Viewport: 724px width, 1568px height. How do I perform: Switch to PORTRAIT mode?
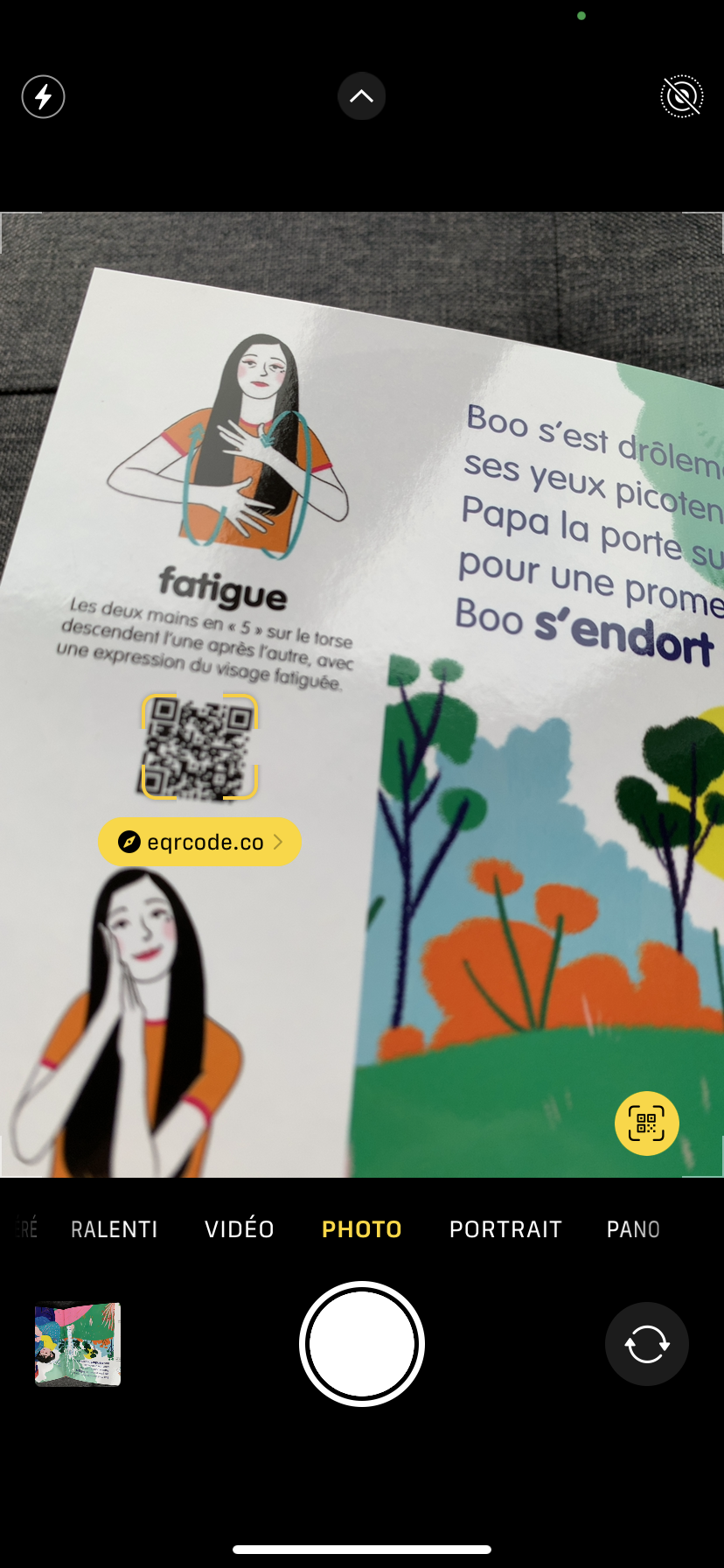coord(505,1229)
